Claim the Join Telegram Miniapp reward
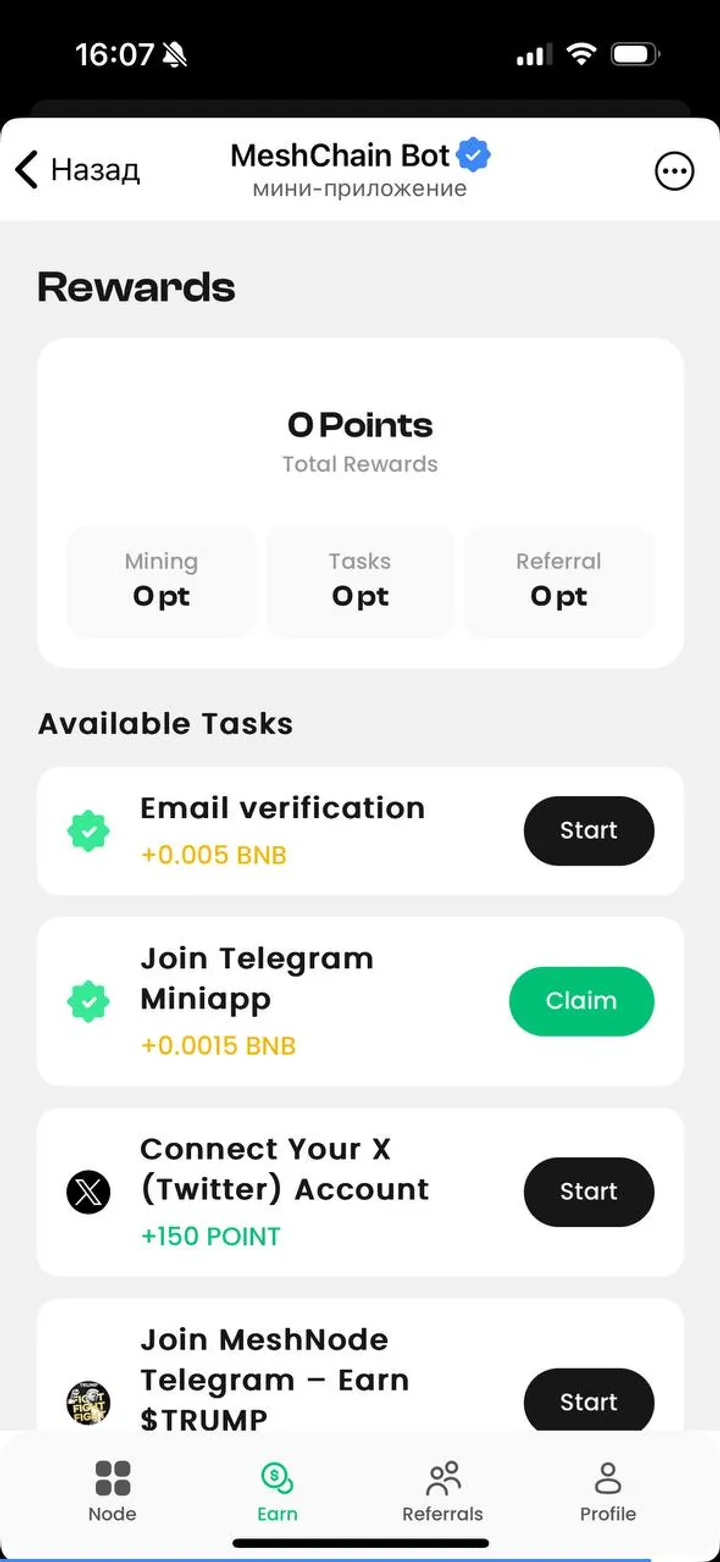 [581, 1001]
